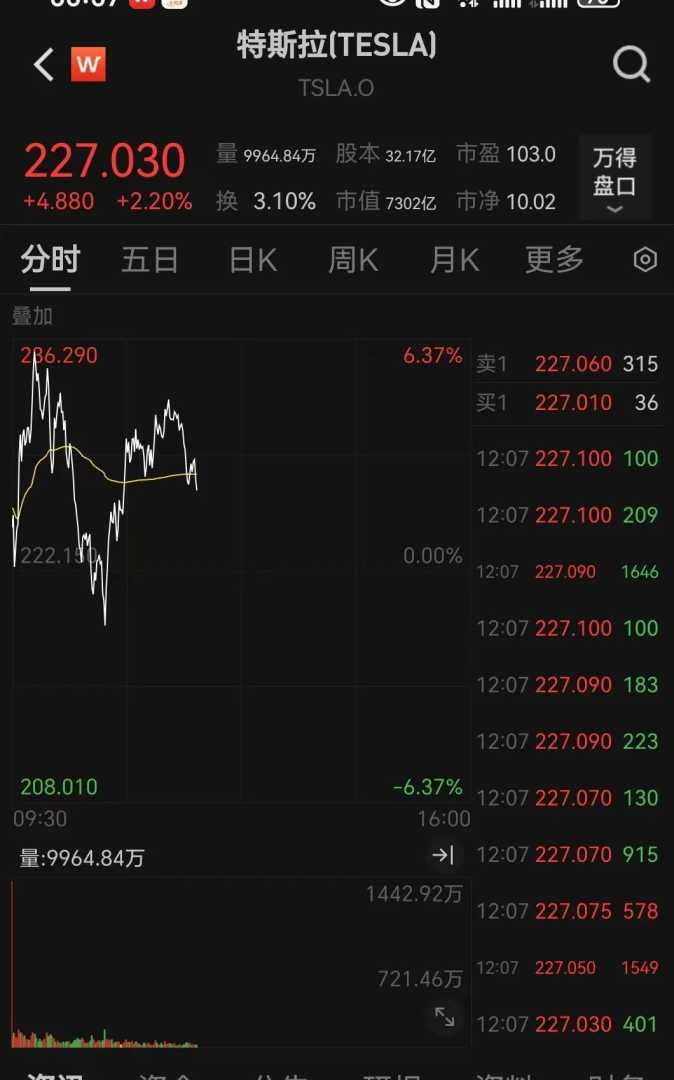
Task: Show the 月K chart
Action: pos(454,260)
